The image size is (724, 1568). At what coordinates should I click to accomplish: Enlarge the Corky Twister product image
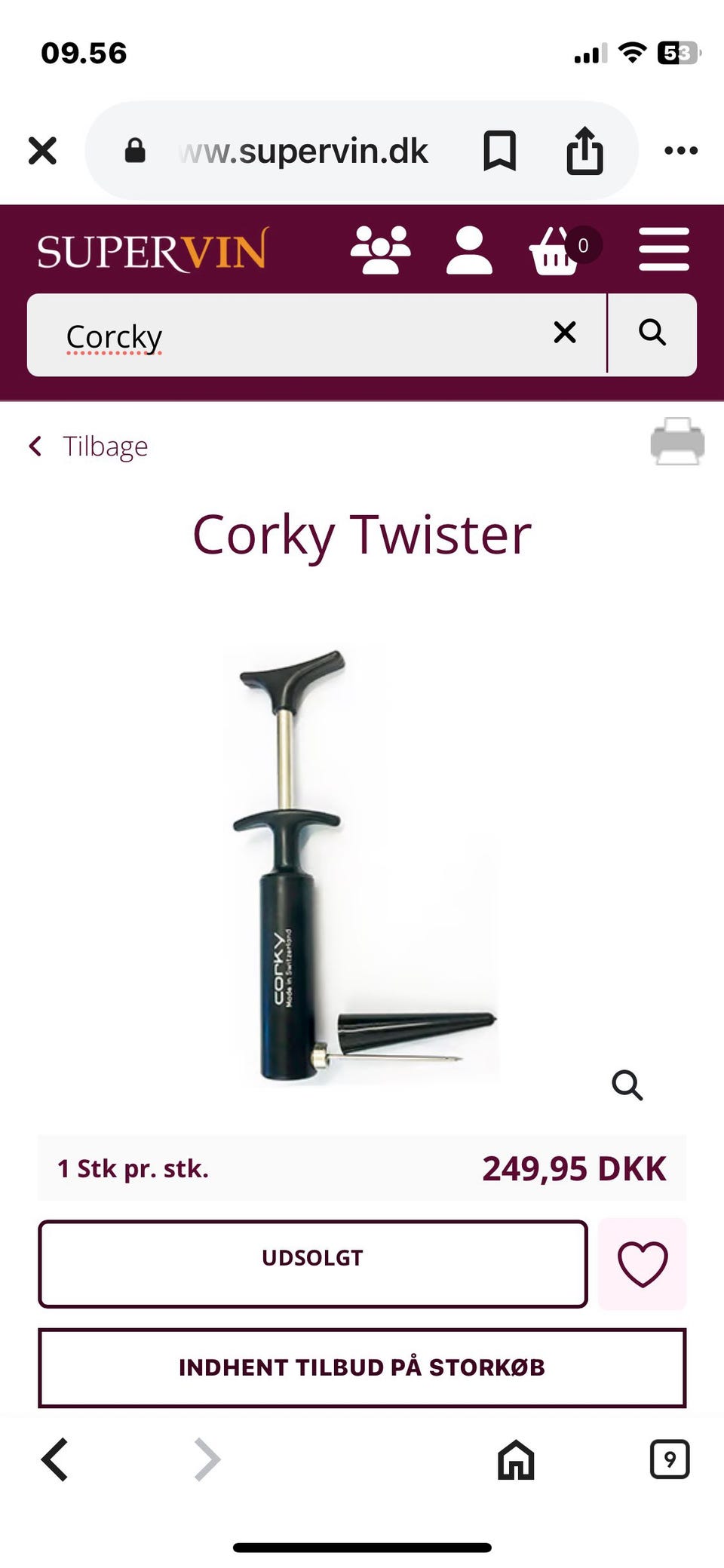tap(627, 1085)
